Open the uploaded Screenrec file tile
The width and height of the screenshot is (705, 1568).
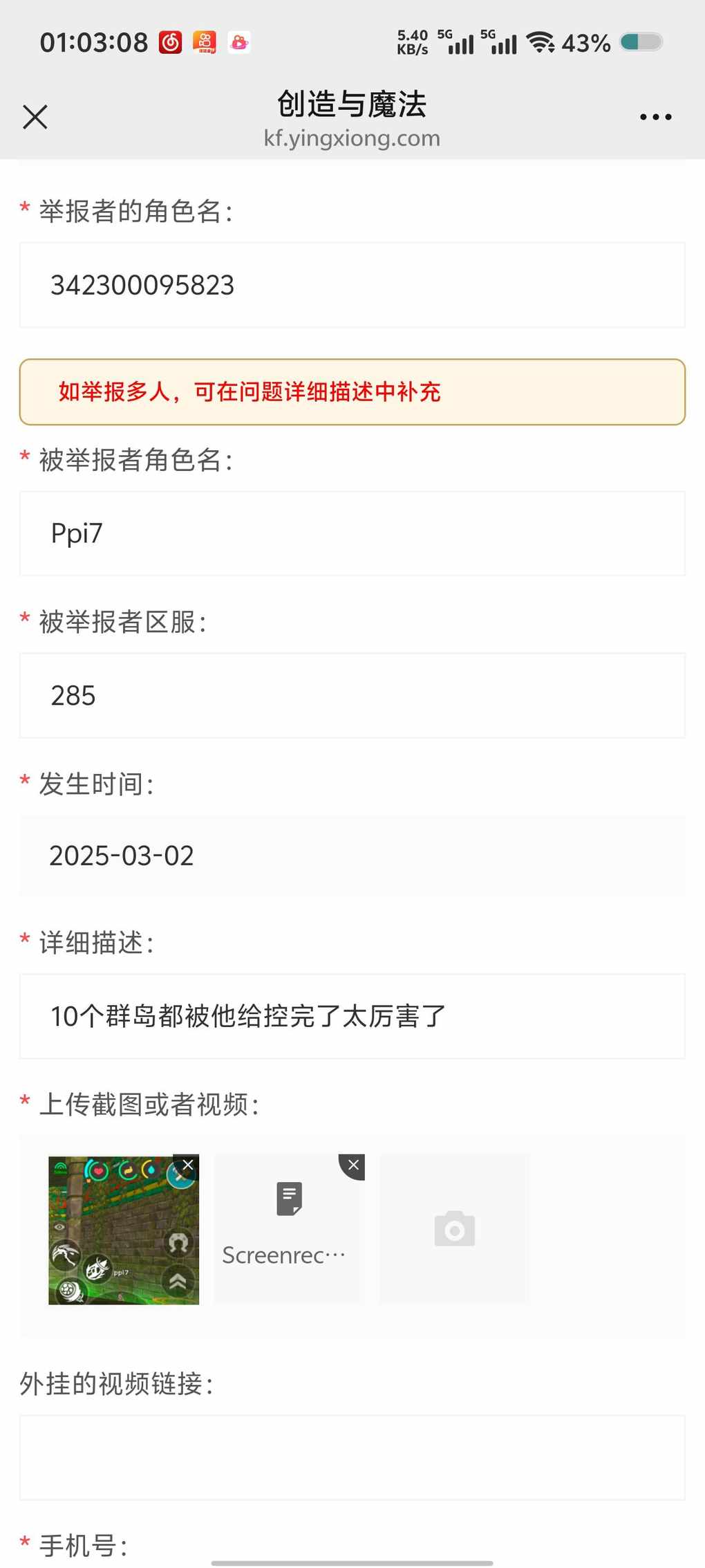[290, 1229]
